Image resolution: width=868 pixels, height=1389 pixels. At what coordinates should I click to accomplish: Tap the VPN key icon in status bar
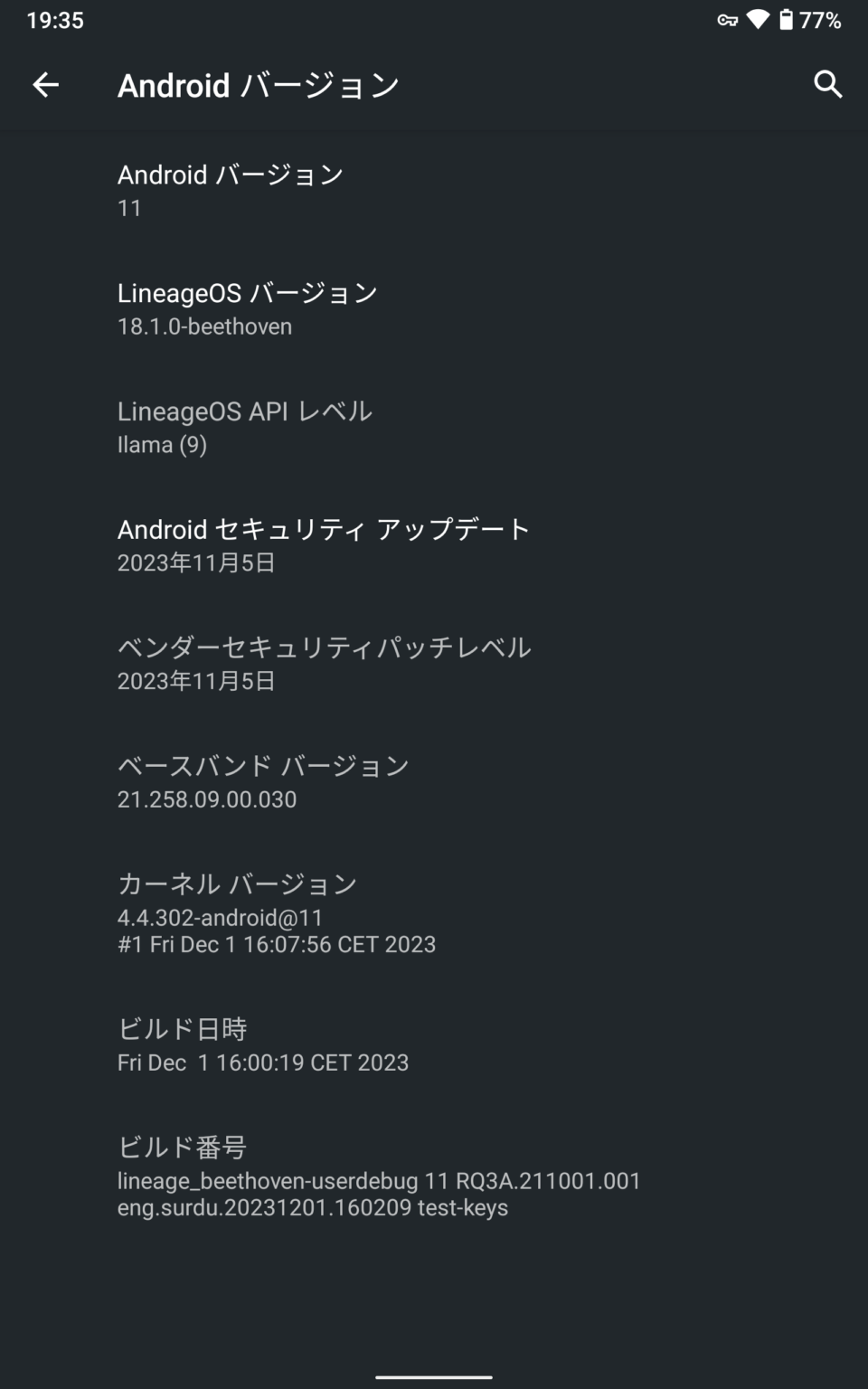[x=729, y=20]
